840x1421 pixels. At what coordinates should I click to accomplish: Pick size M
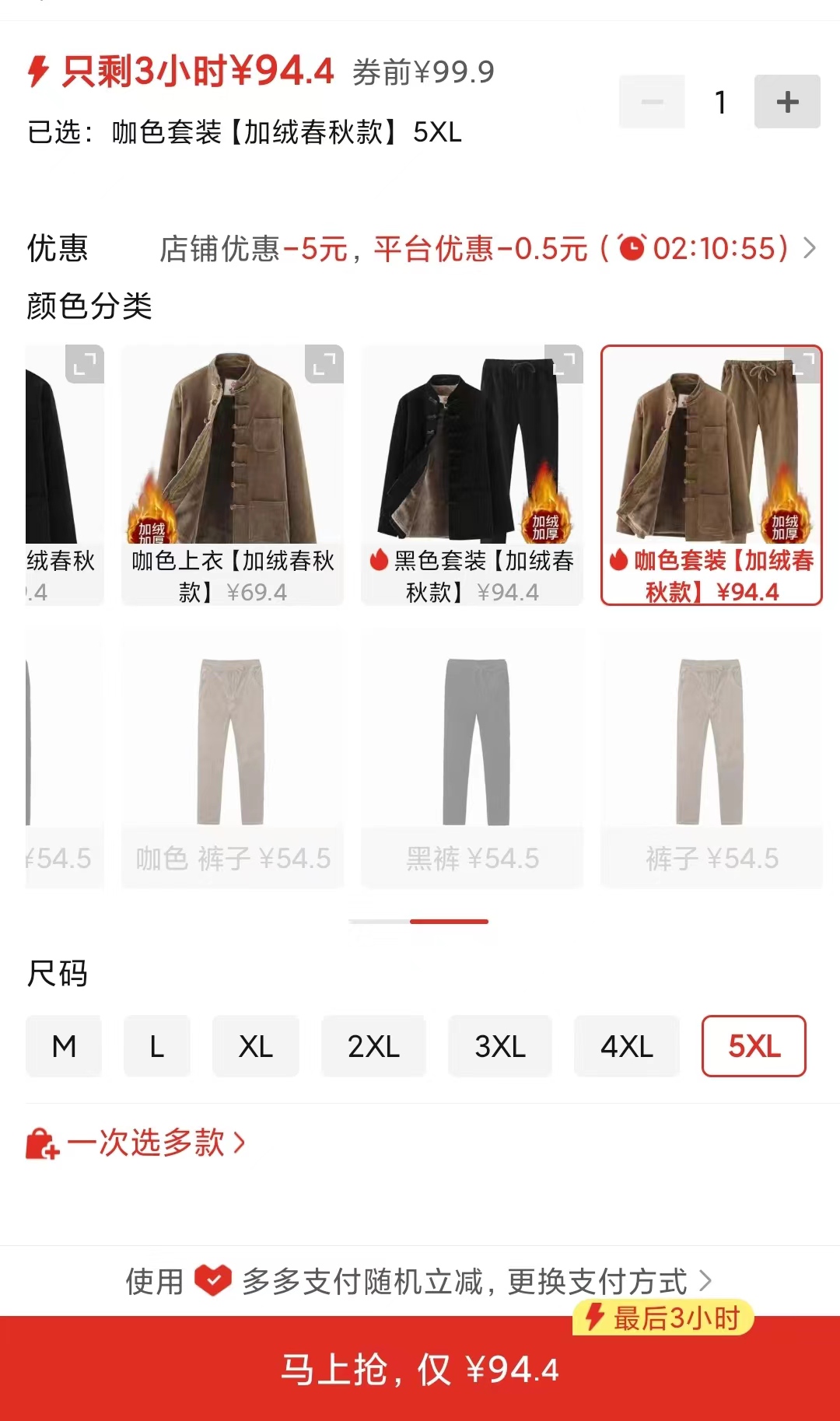pos(64,1046)
